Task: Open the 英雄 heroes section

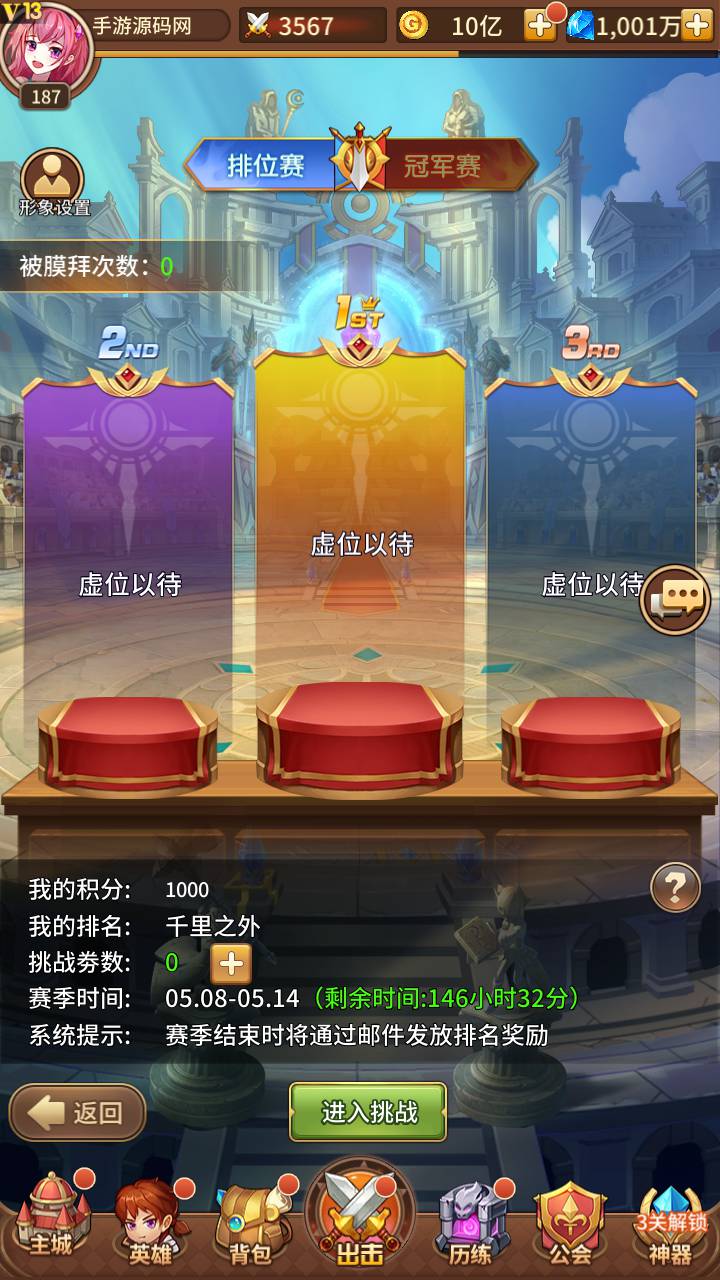Action: click(x=150, y=1222)
